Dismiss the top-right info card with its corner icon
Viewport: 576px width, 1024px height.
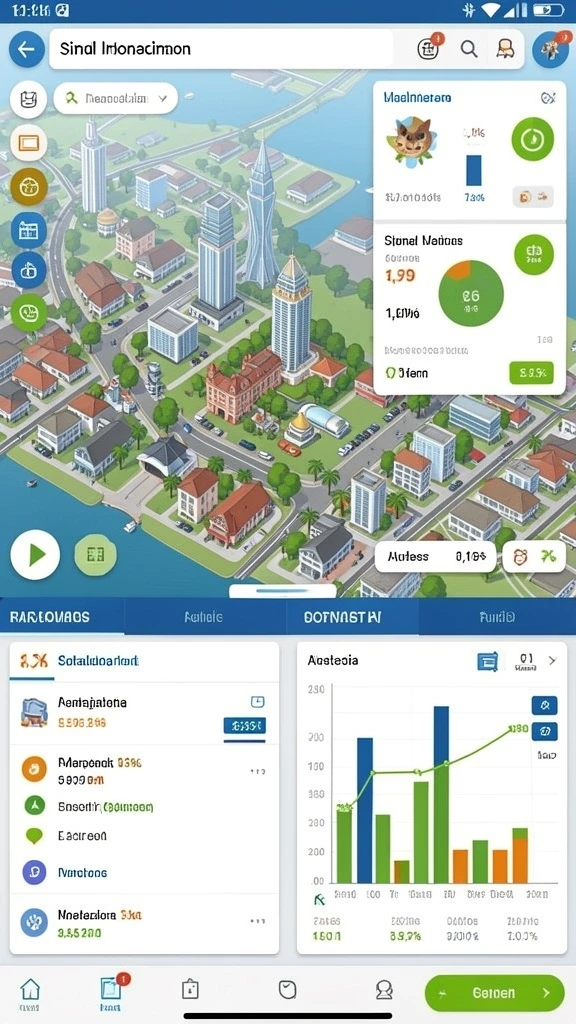tap(549, 99)
